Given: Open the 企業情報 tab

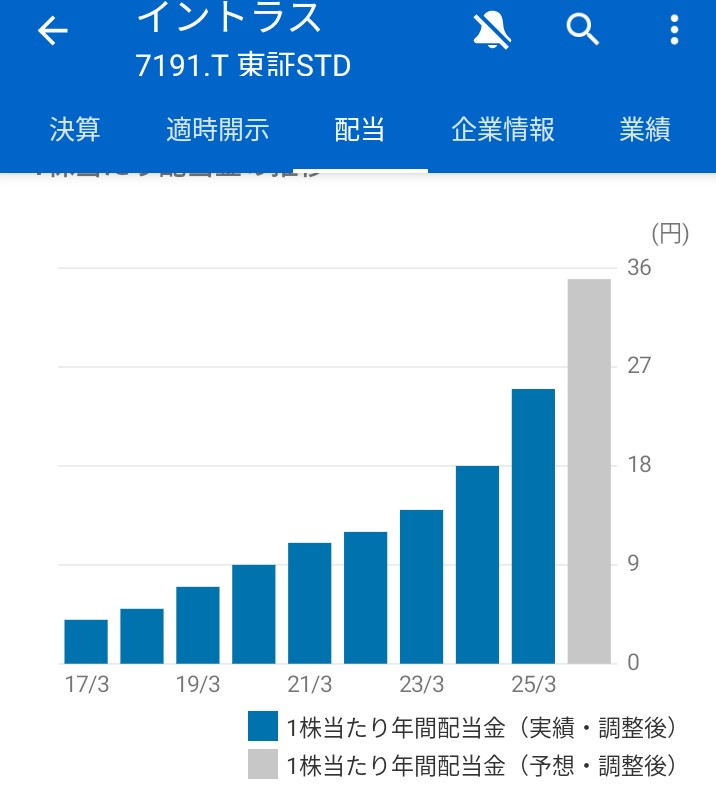Looking at the screenshot, I should [x=503, y=130].
